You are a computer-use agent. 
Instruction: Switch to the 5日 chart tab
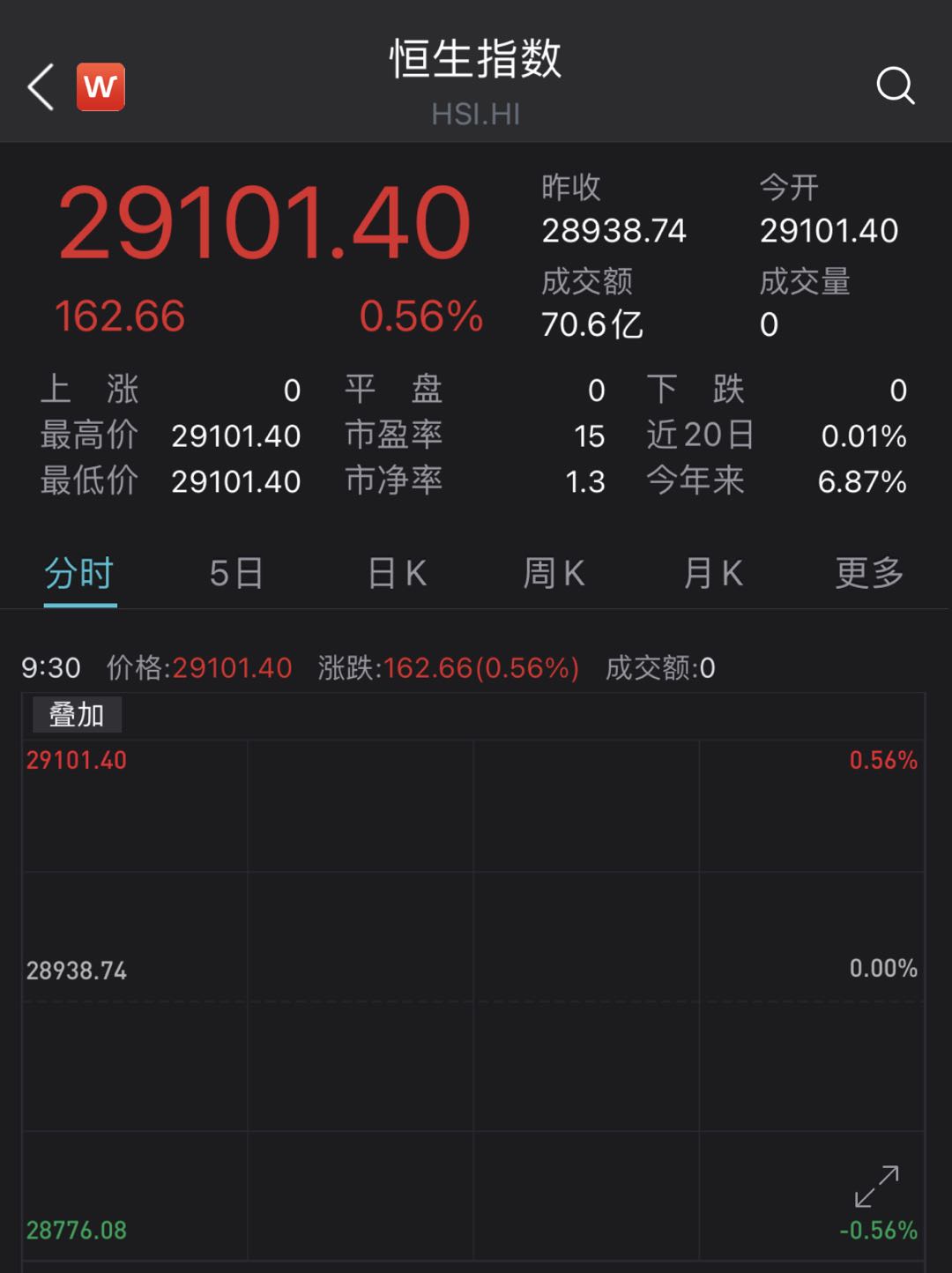pos(236,573)
